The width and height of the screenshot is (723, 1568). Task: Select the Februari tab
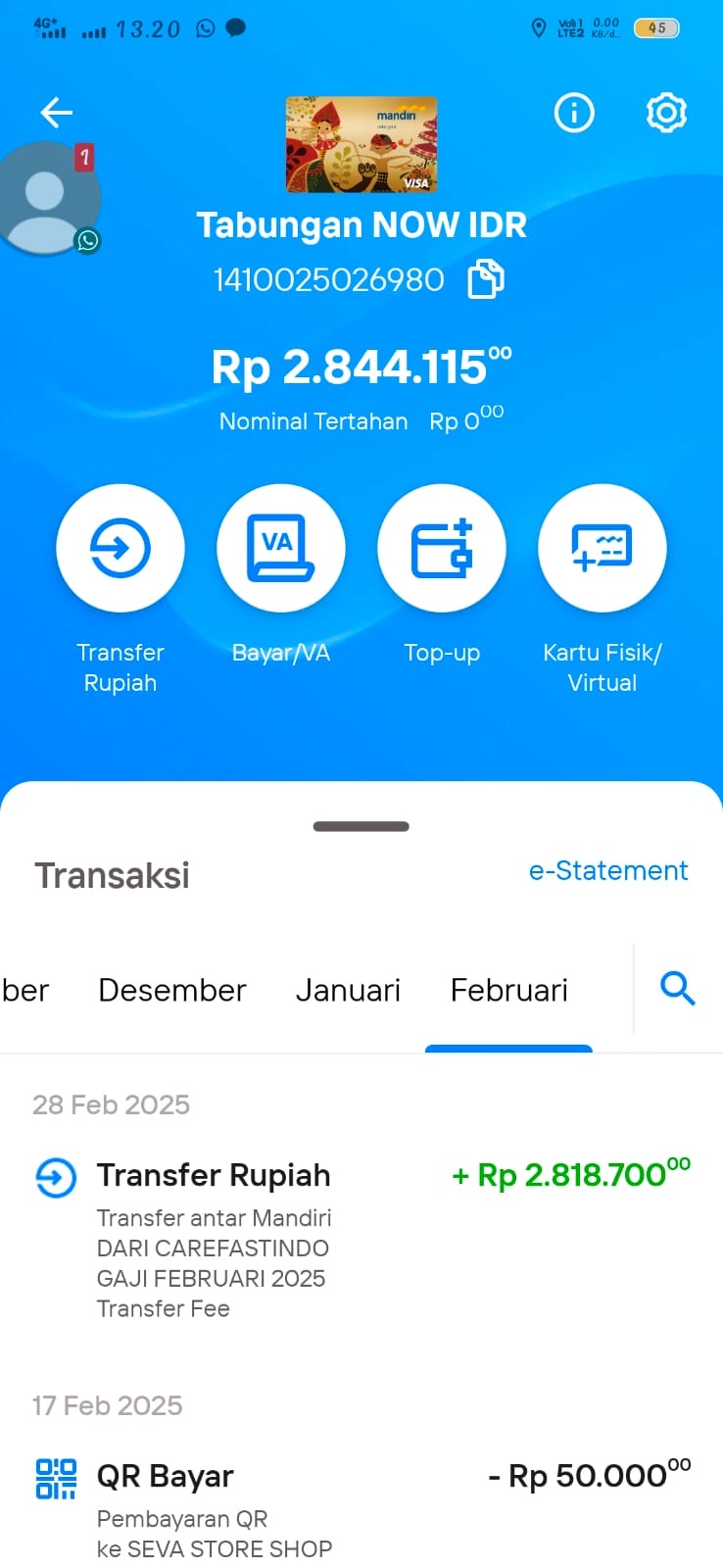[509, 991]
